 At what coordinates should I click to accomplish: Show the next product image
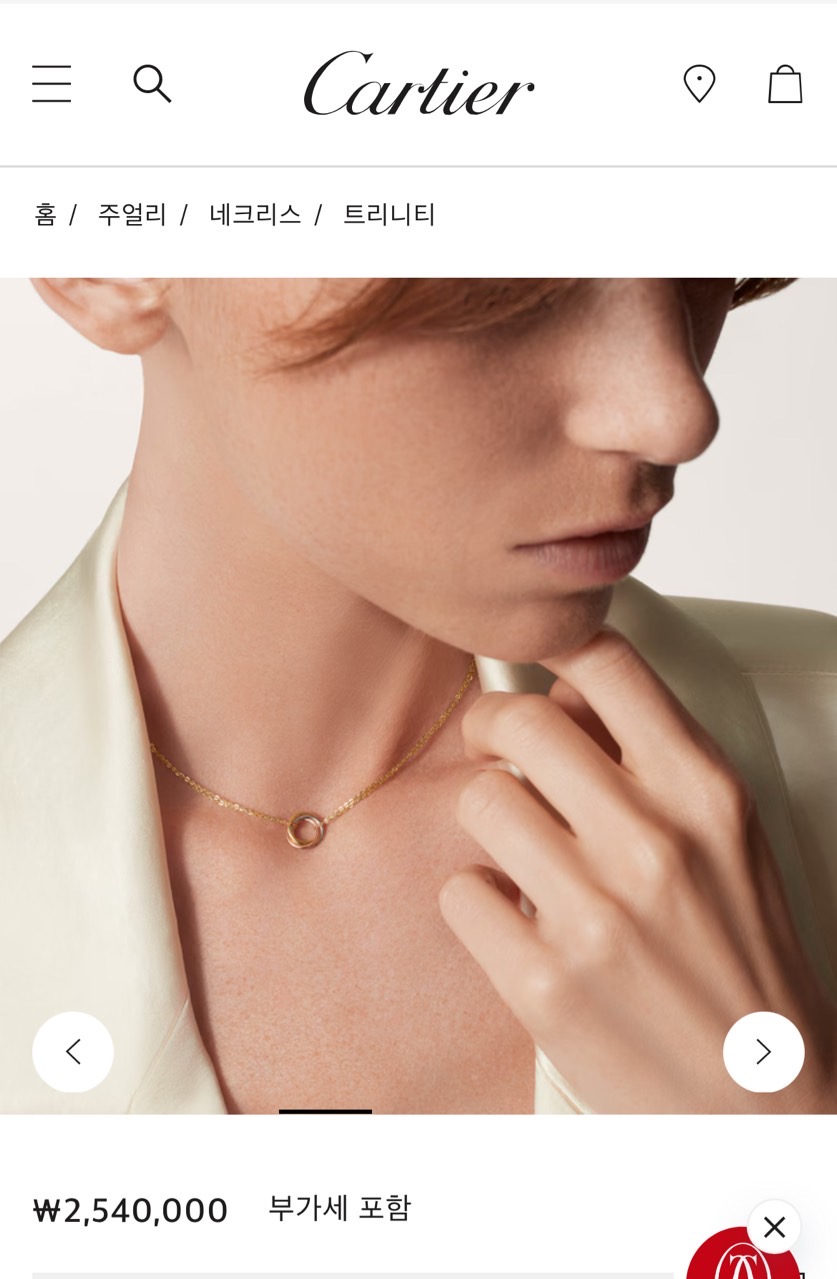point(763,1052)
